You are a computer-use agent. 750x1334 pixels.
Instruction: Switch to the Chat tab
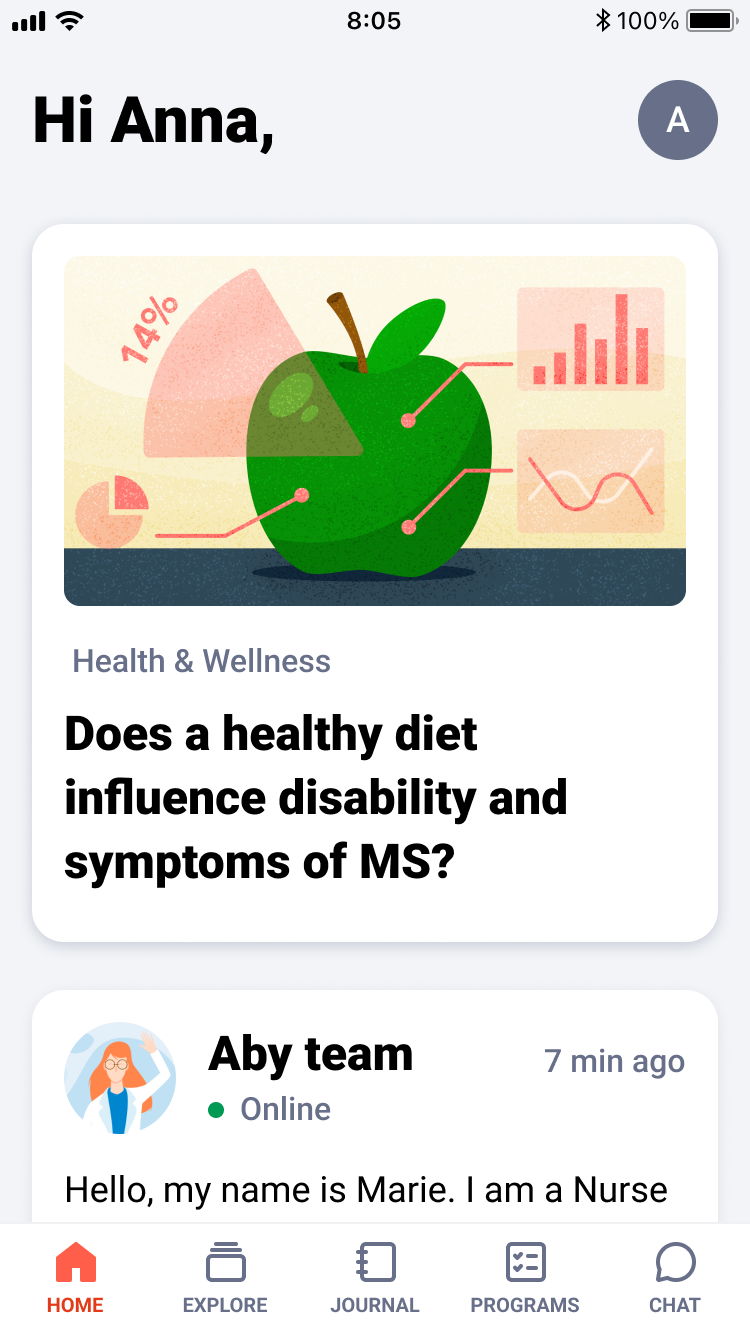click(x=675, y=1277)
